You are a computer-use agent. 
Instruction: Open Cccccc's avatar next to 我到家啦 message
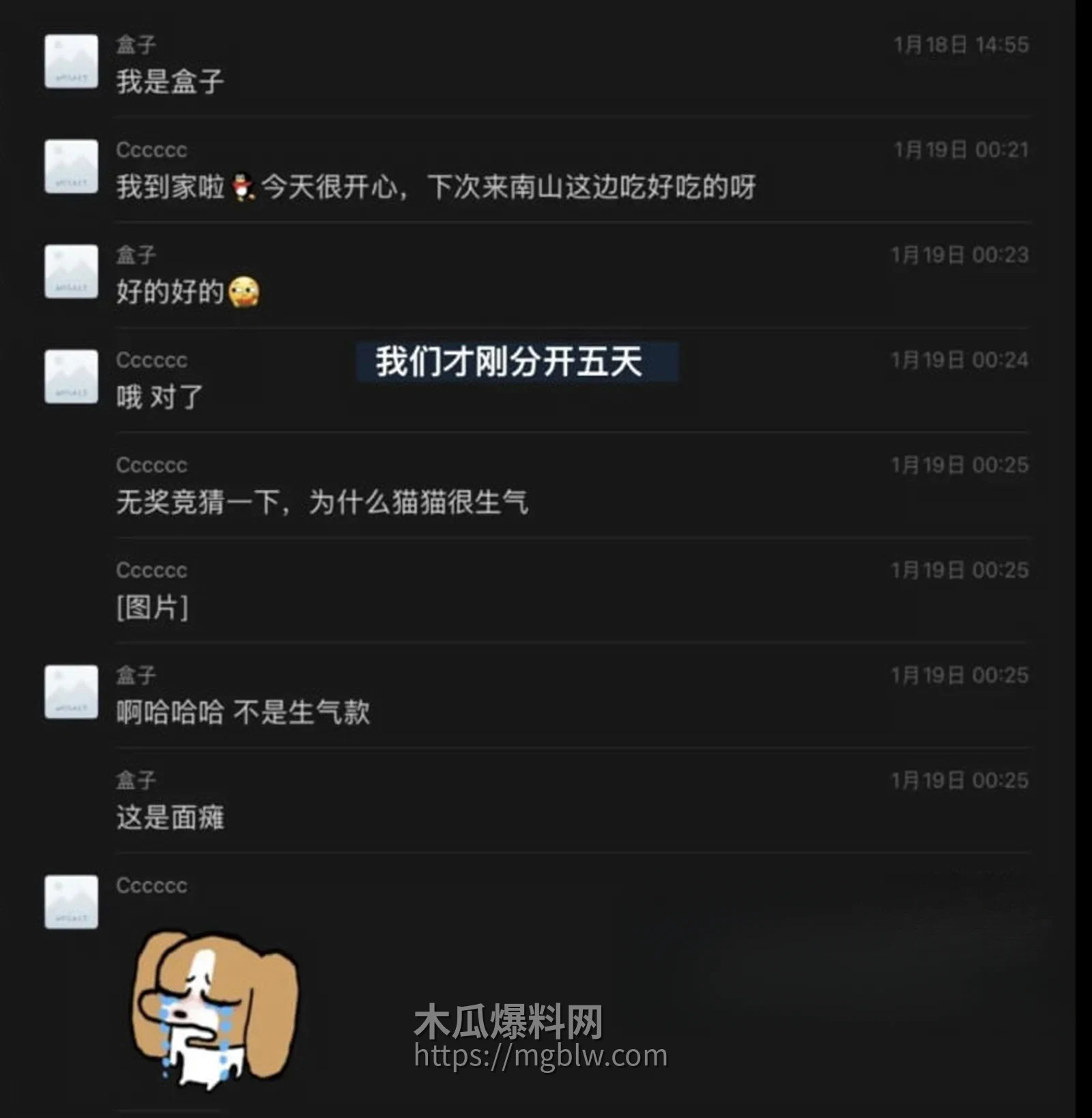(x=70, y=167)
